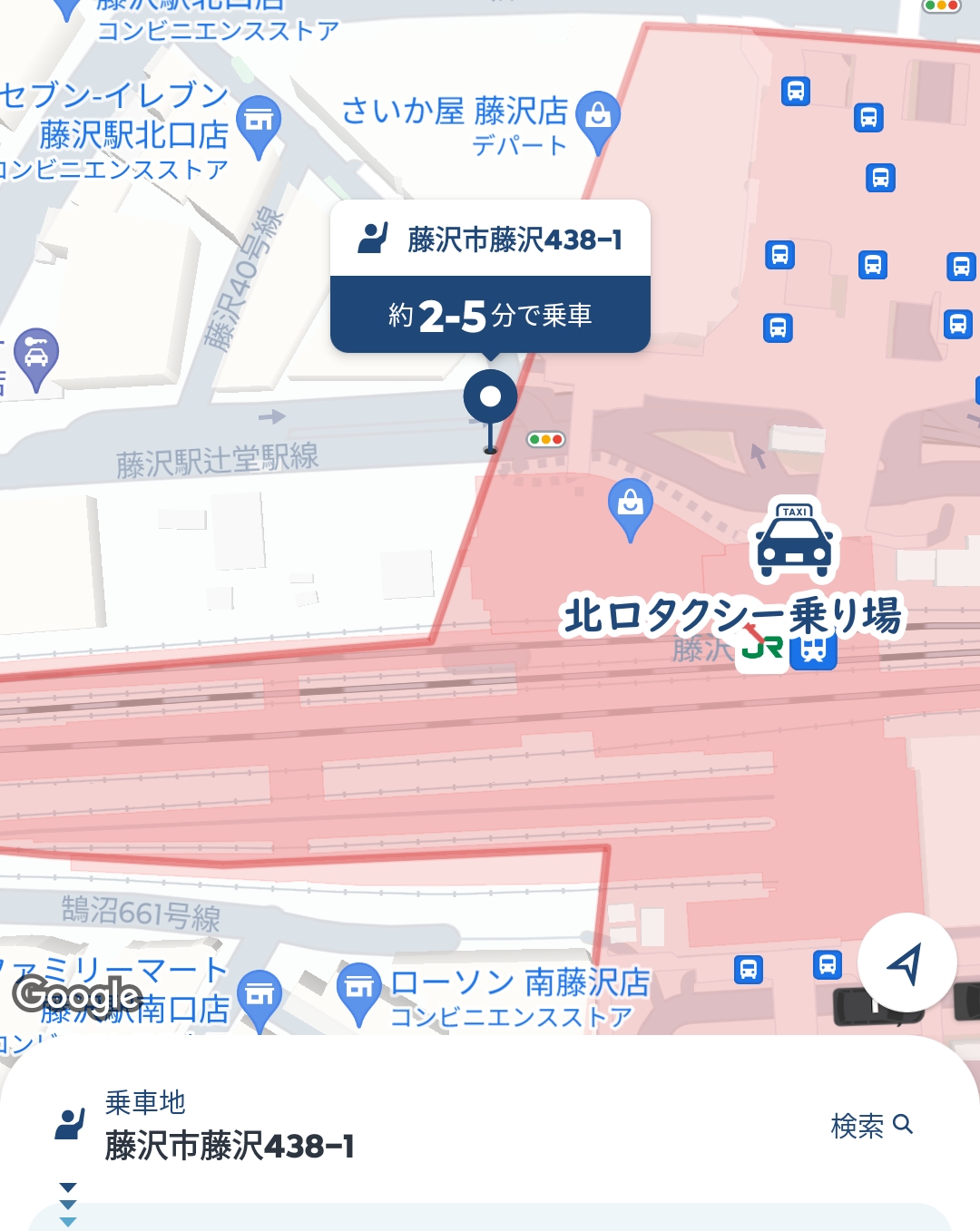Recenter map on current location
This screenshot has height=1231, width=980.
point(906,962)
